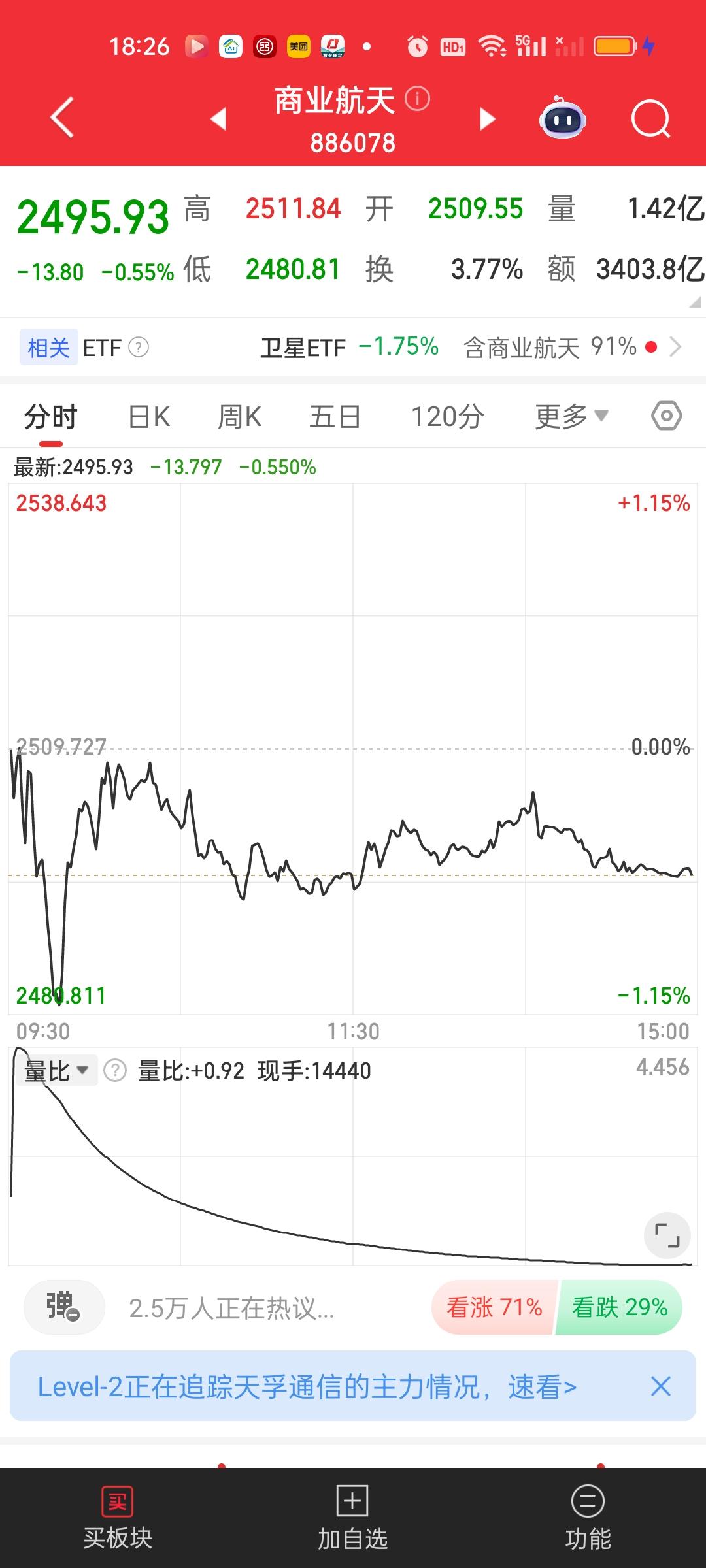Switch to next index with right arrow
This screenshot has height=1568, width=706.
486,120
